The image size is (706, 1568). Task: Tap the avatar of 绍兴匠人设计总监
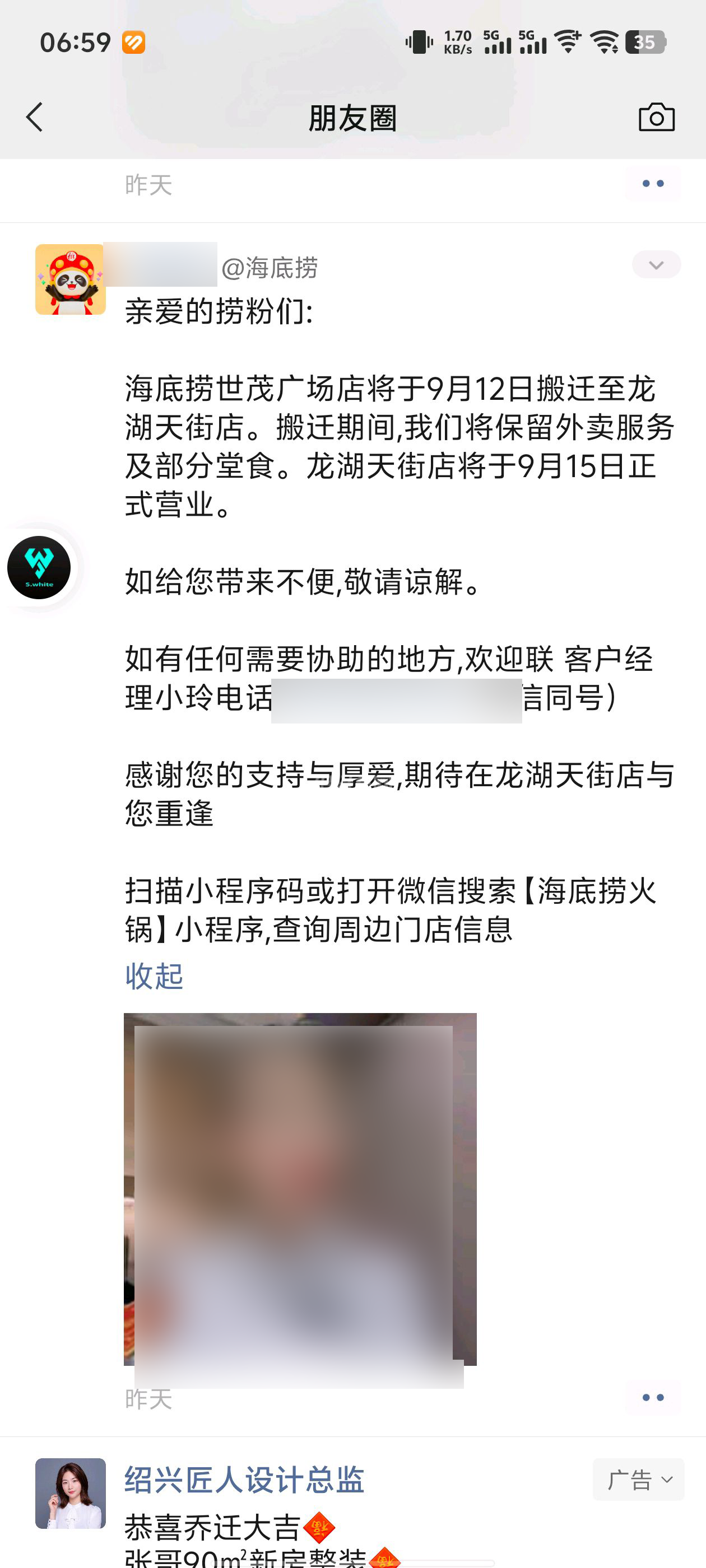coord(70,1493)
